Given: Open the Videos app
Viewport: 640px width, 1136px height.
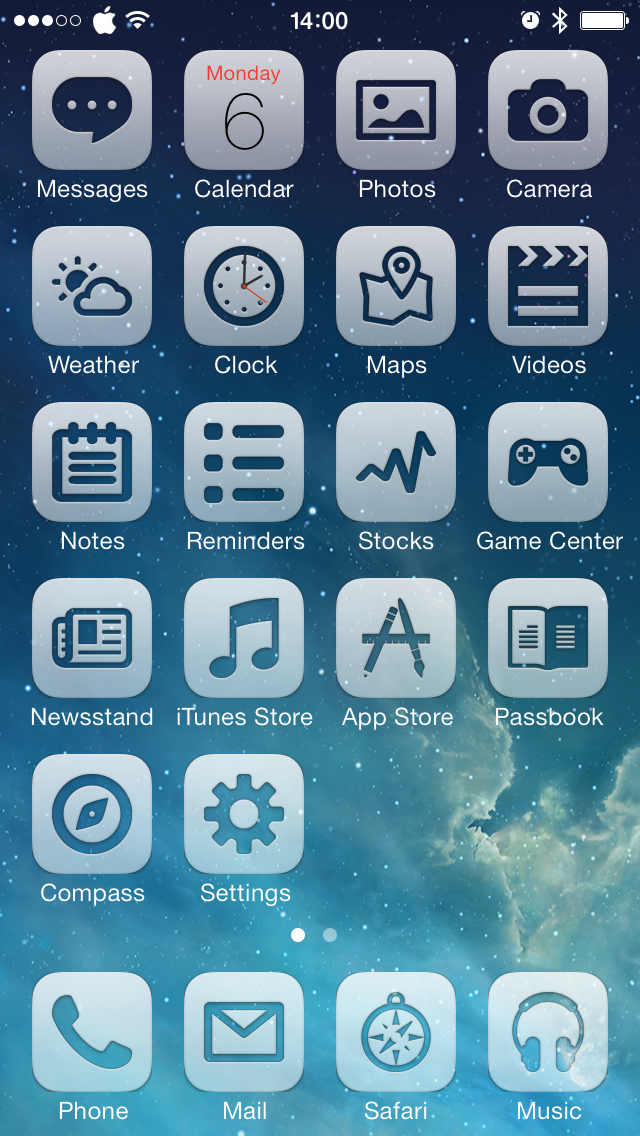Looking at the screenshot, I should coord(548,286).
